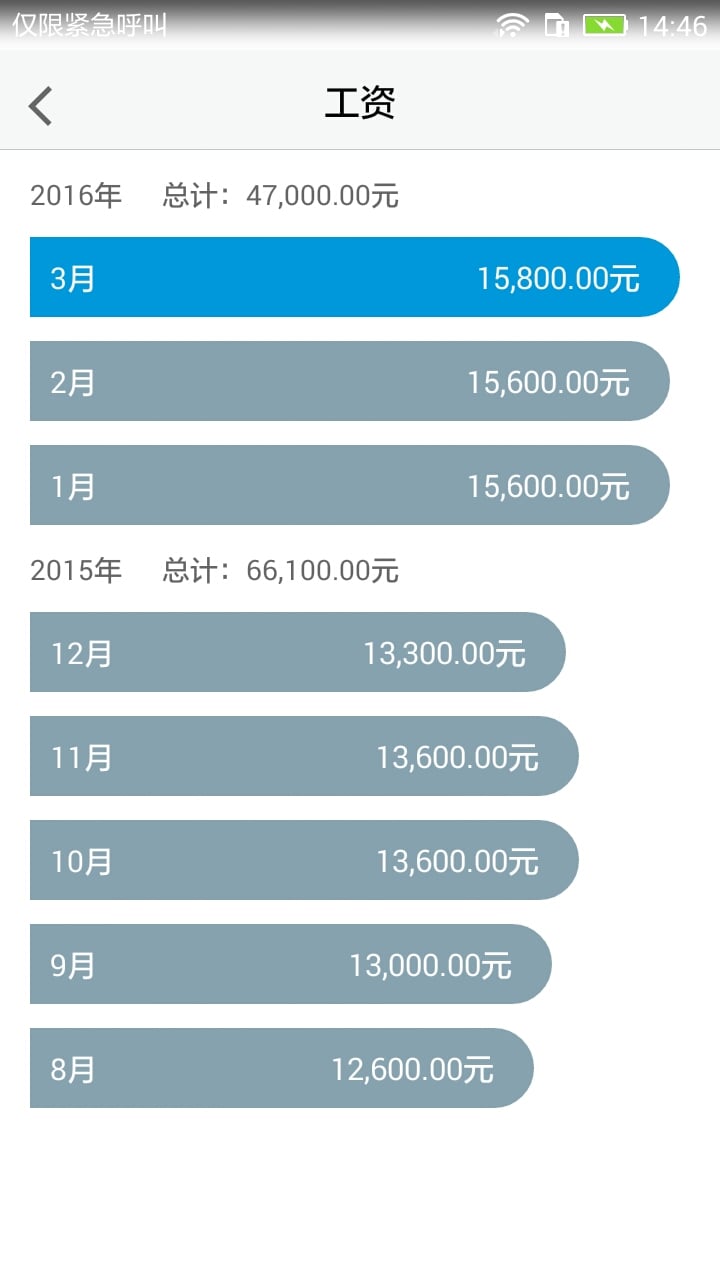The width and height of the screenshot is (720, 1280).
Task: Select the October 2015 salary entry
Action: pyautogui.click(x=304, y=860)
